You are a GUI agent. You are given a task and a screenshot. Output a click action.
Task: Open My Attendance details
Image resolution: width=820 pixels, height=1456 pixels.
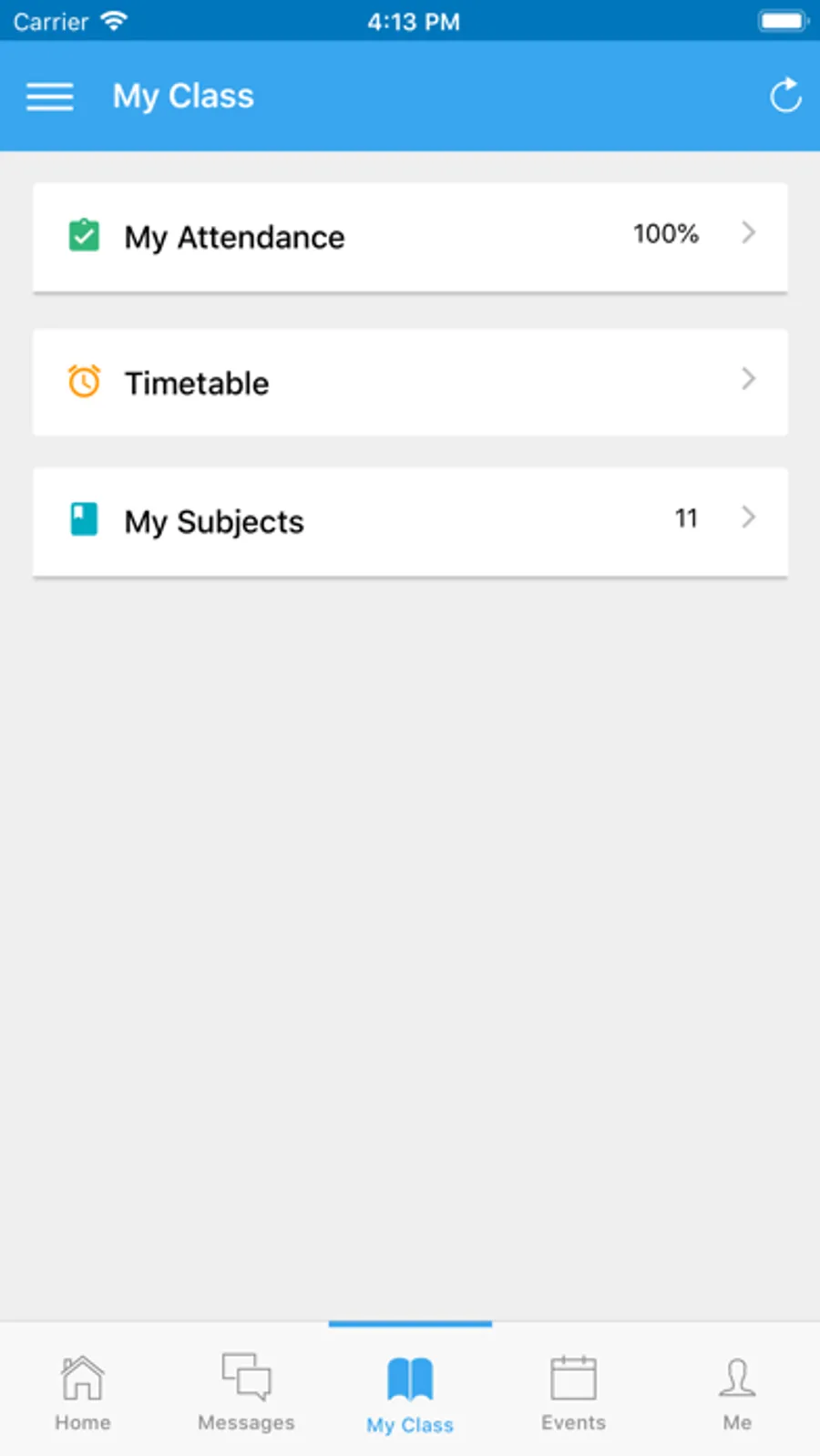pos(410,237)
